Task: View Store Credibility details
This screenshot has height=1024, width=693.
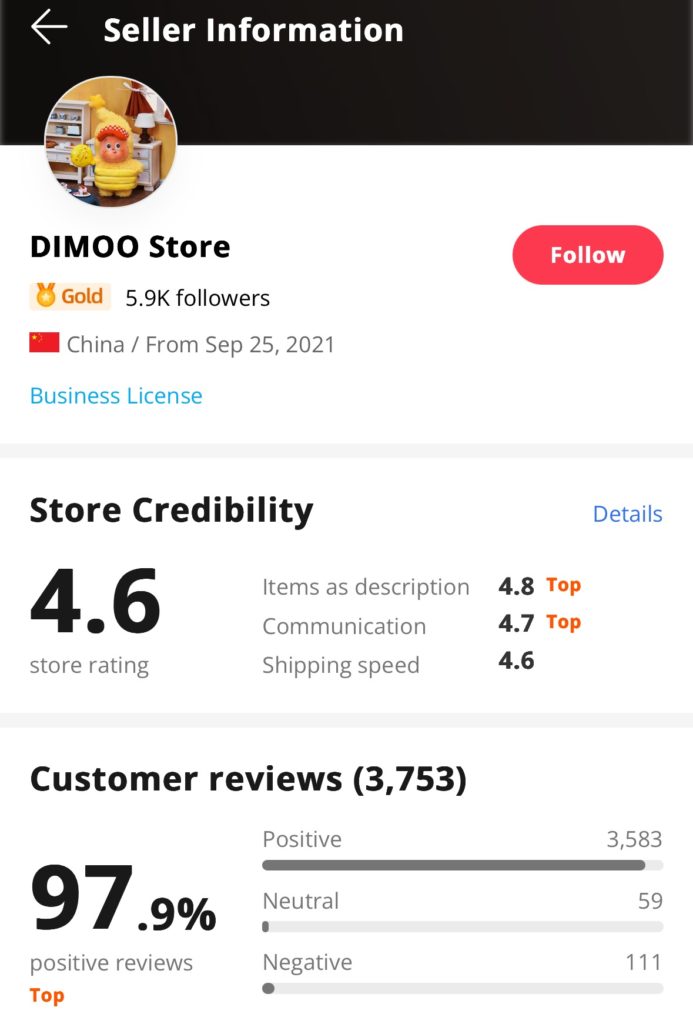Action: (x=627, y=514)
